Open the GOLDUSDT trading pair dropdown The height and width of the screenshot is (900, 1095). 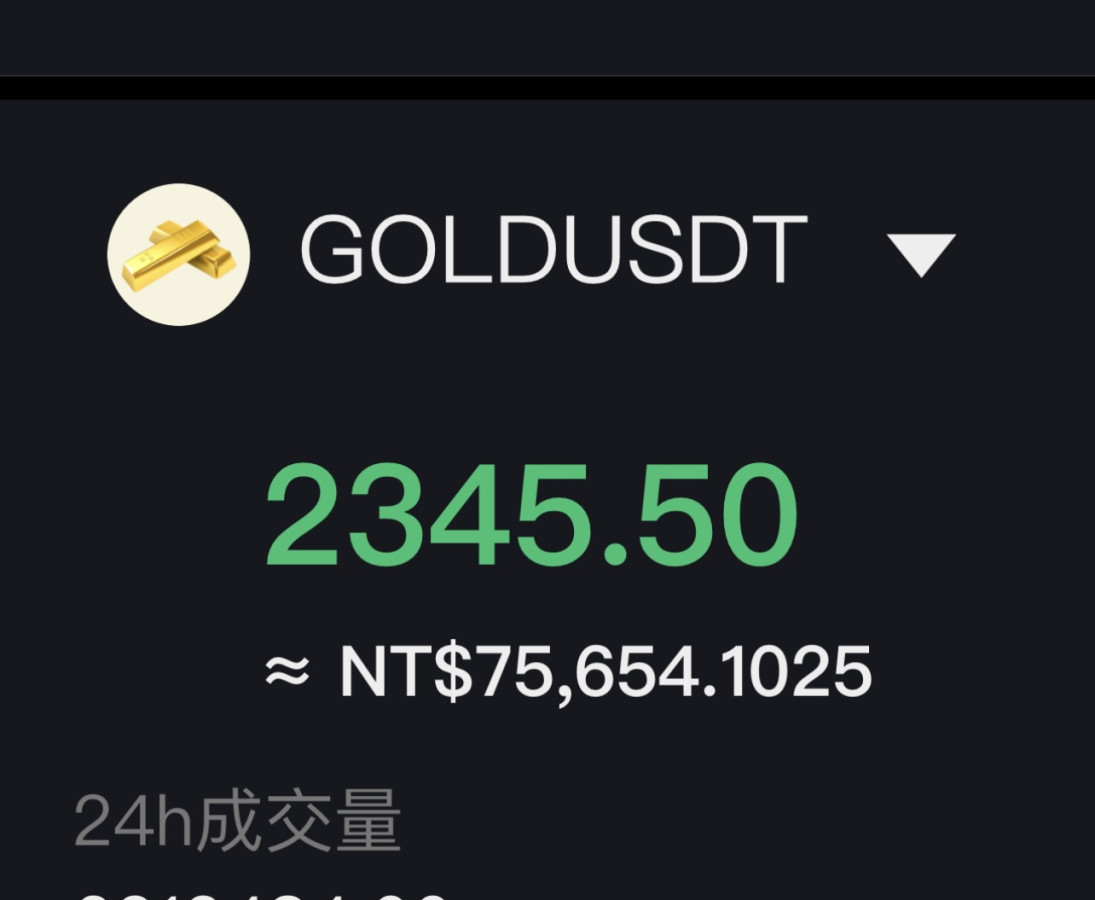[921, 254]
